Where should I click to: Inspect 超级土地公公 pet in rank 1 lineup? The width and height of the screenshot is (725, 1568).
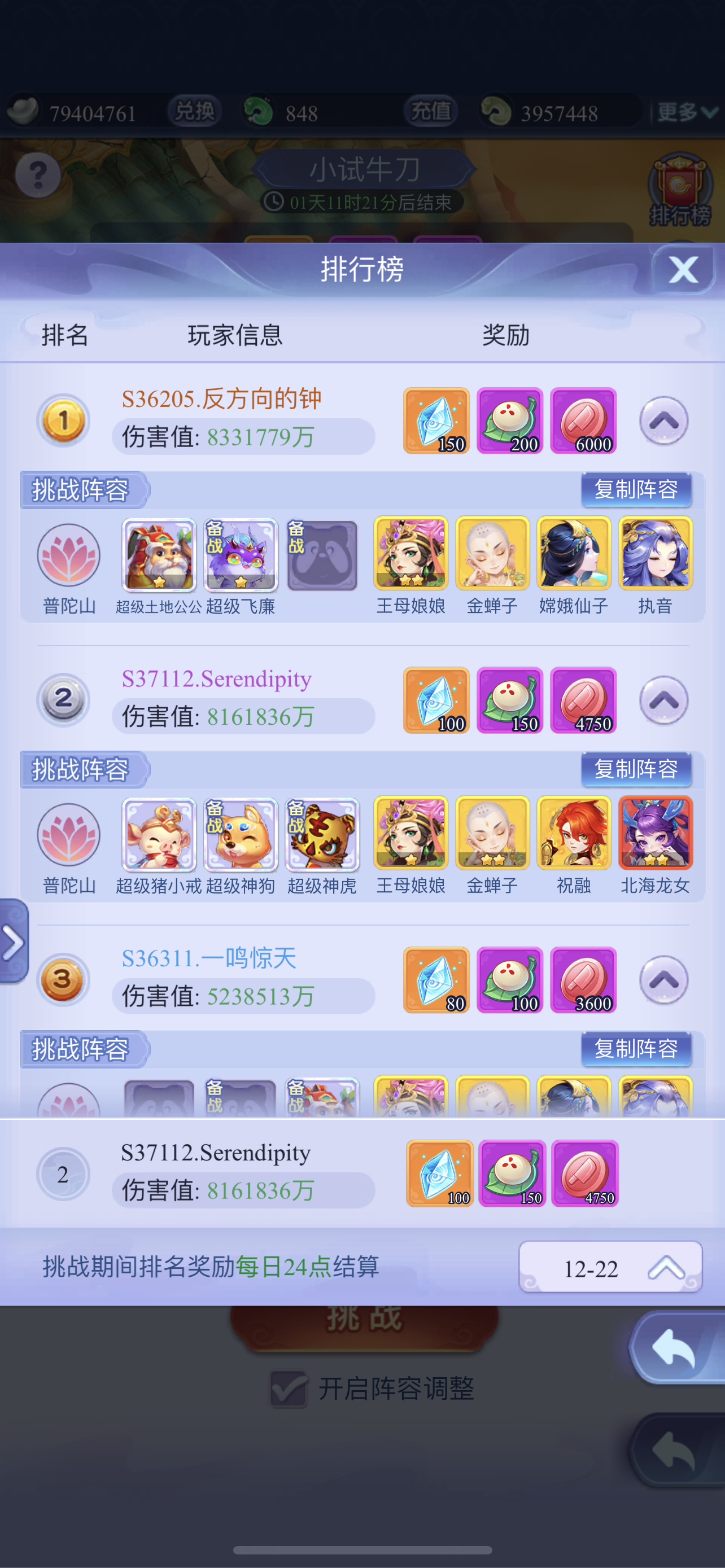159,554
